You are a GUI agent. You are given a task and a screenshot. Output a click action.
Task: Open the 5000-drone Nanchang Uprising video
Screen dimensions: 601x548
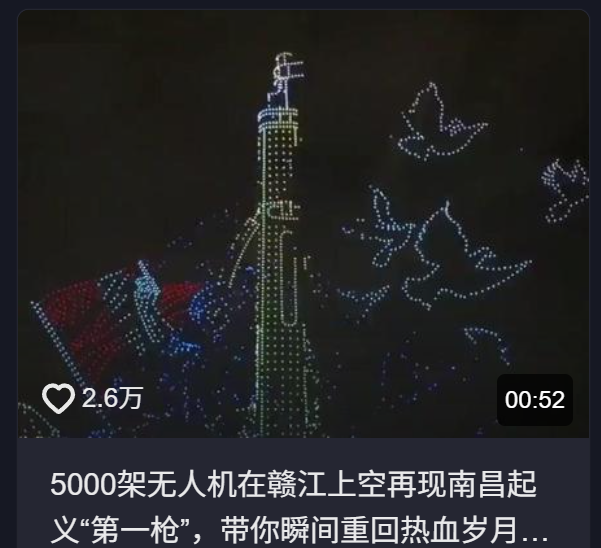300,220
